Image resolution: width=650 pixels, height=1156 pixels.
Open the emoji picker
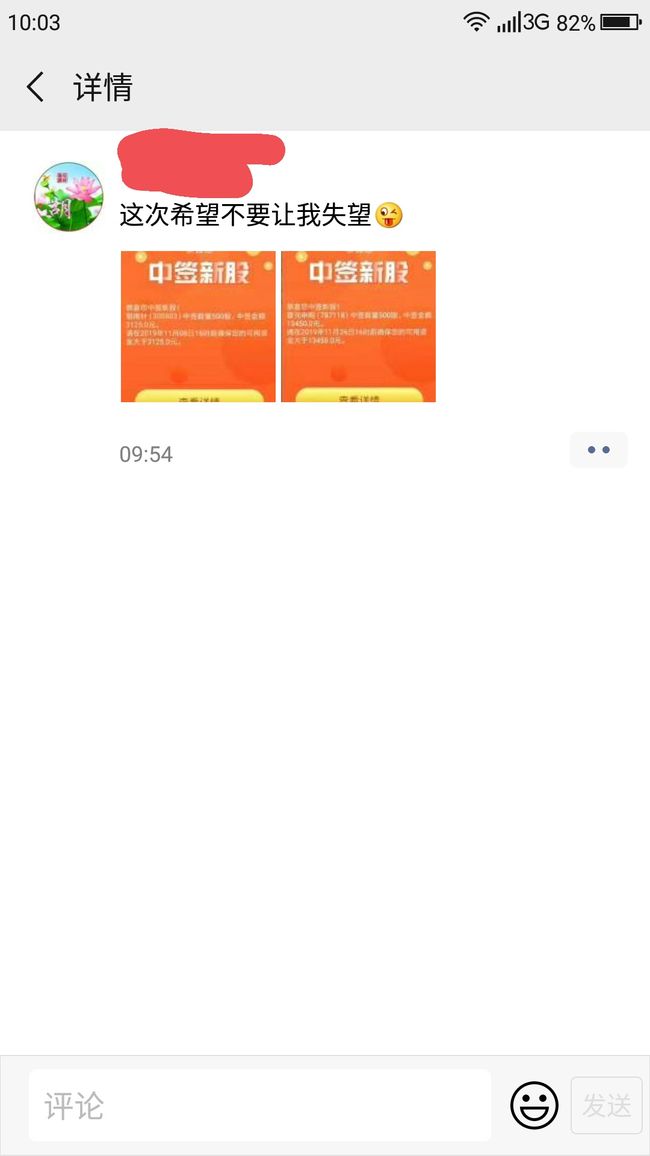[534, 1105]
